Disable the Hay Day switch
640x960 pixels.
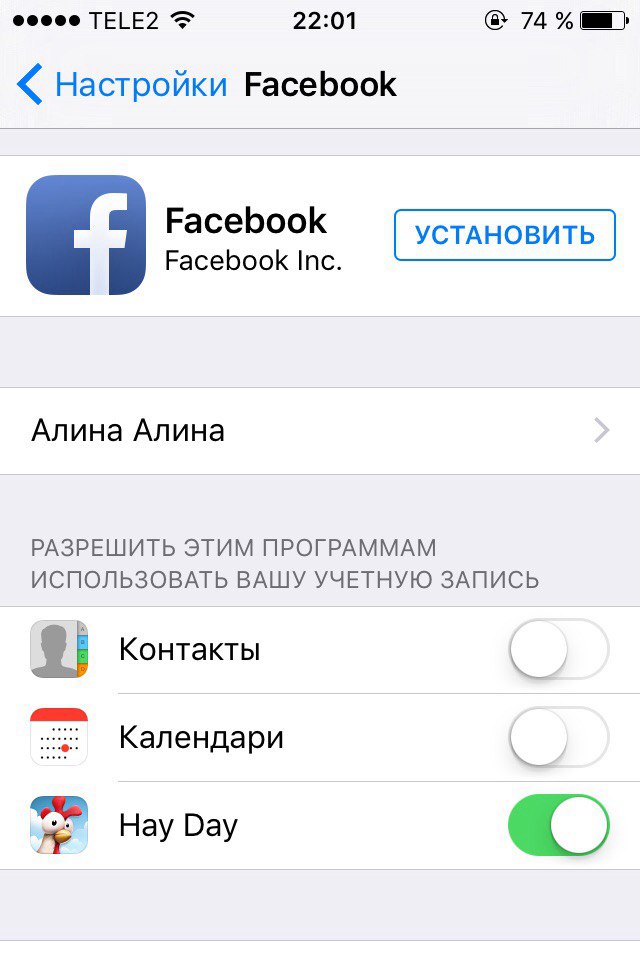point(558,825)
